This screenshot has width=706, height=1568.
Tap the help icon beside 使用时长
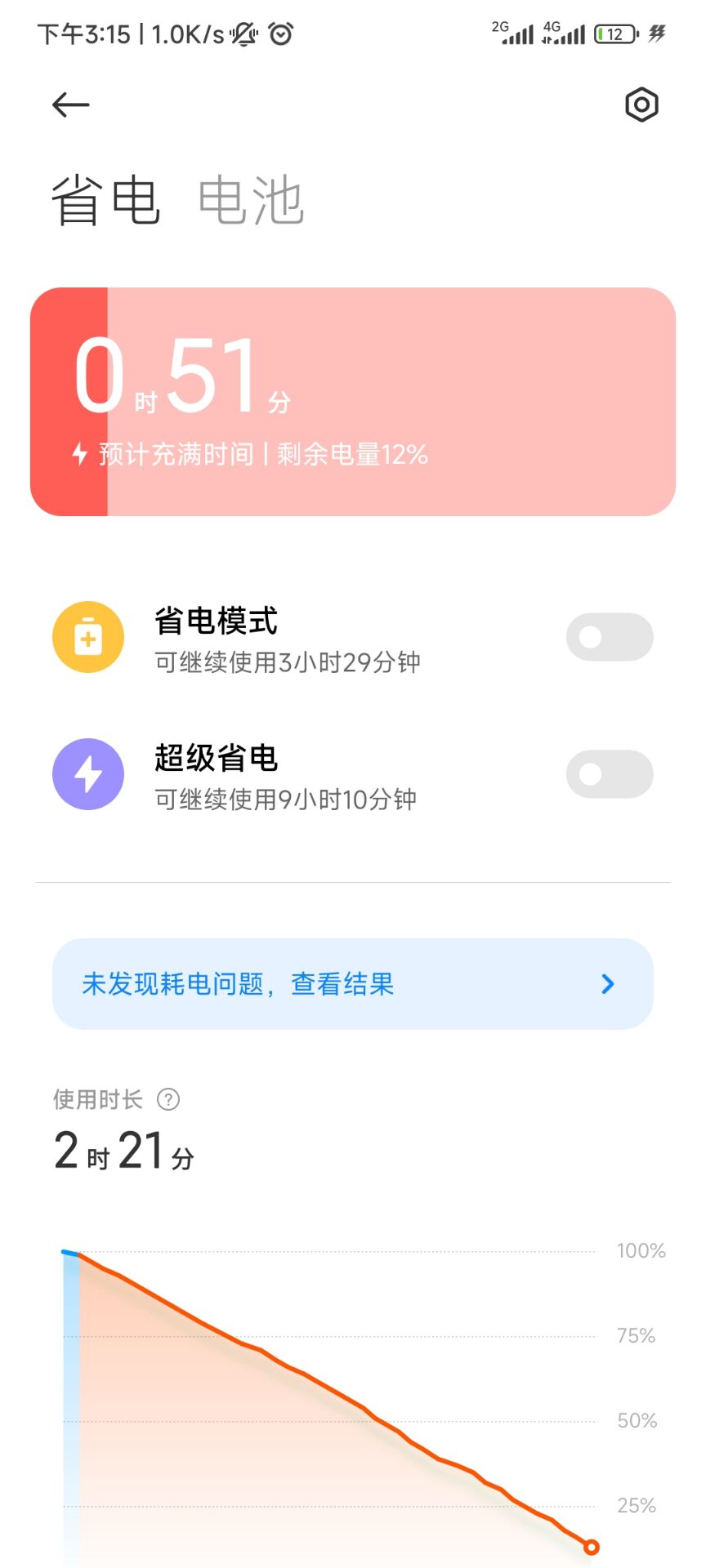click(x=168, y=1099)
